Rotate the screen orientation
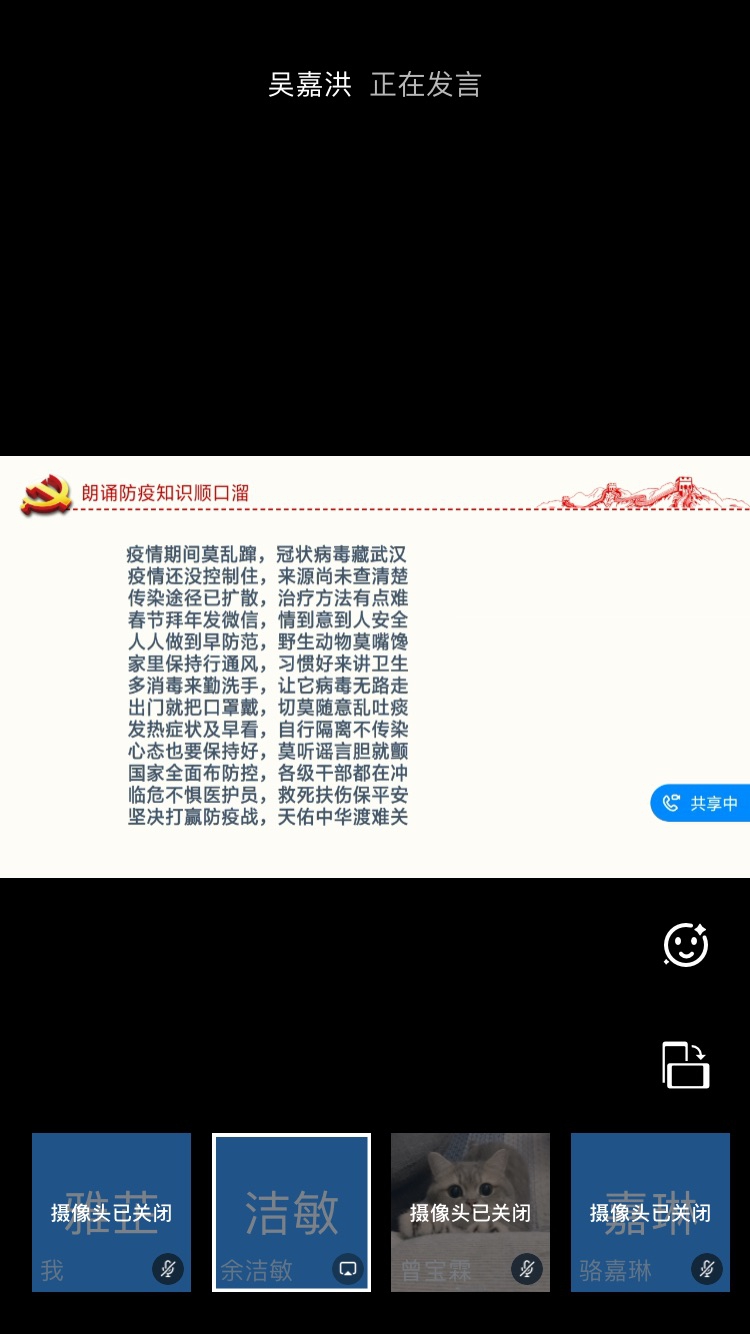The image size is (750, 1334). [686, 1065]
